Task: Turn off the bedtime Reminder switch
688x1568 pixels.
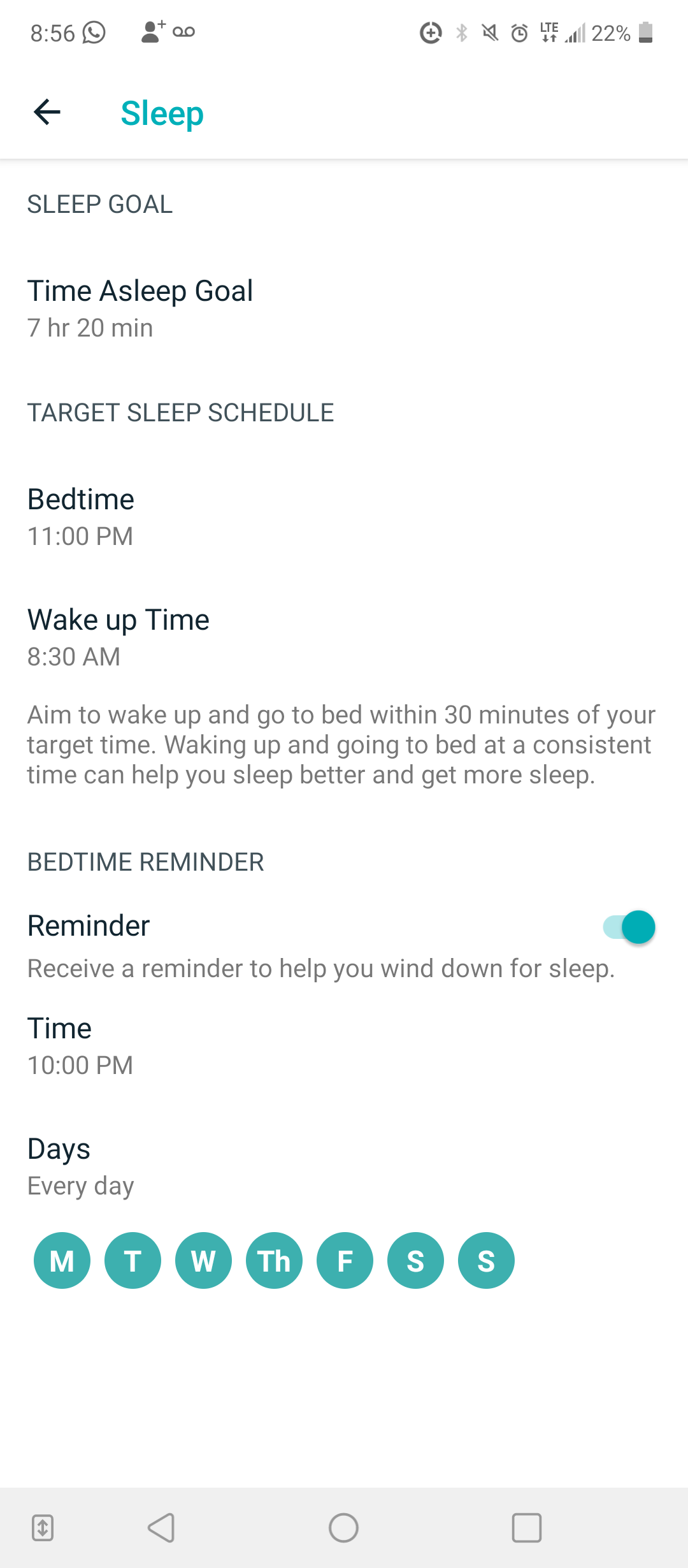Action: click(629, 927)
